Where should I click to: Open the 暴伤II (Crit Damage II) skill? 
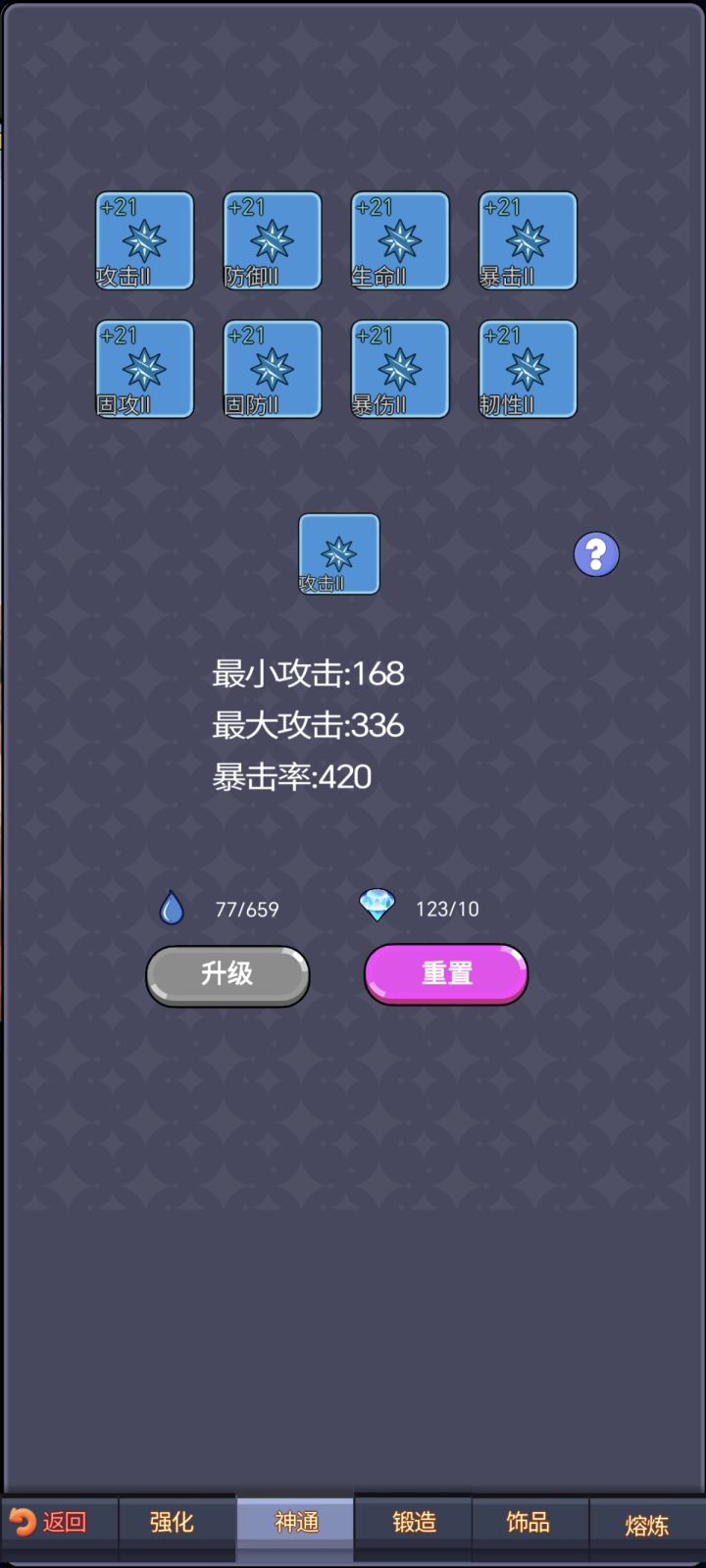coord(398,370)
